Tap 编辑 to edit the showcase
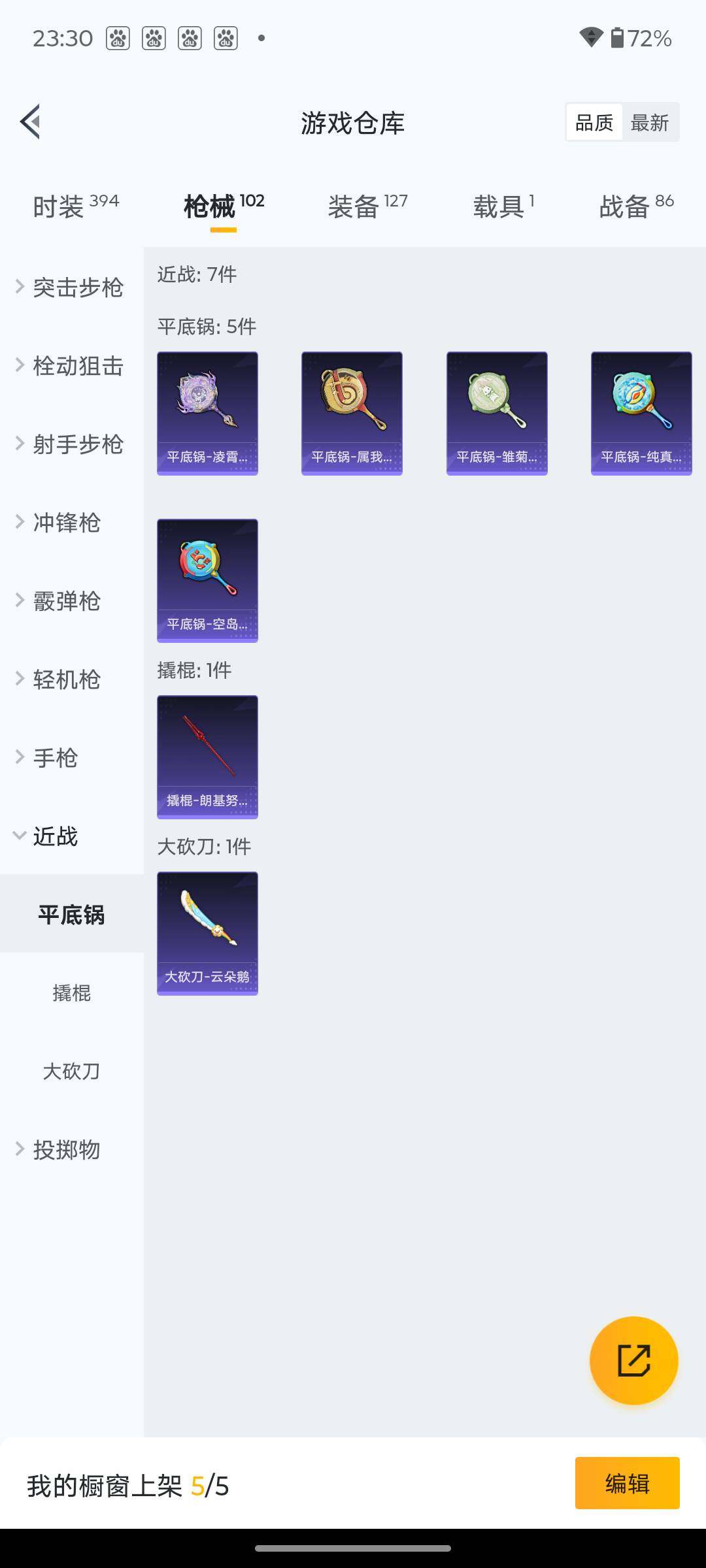The width and height of the screenshot is (706, 1568). 627,1483
